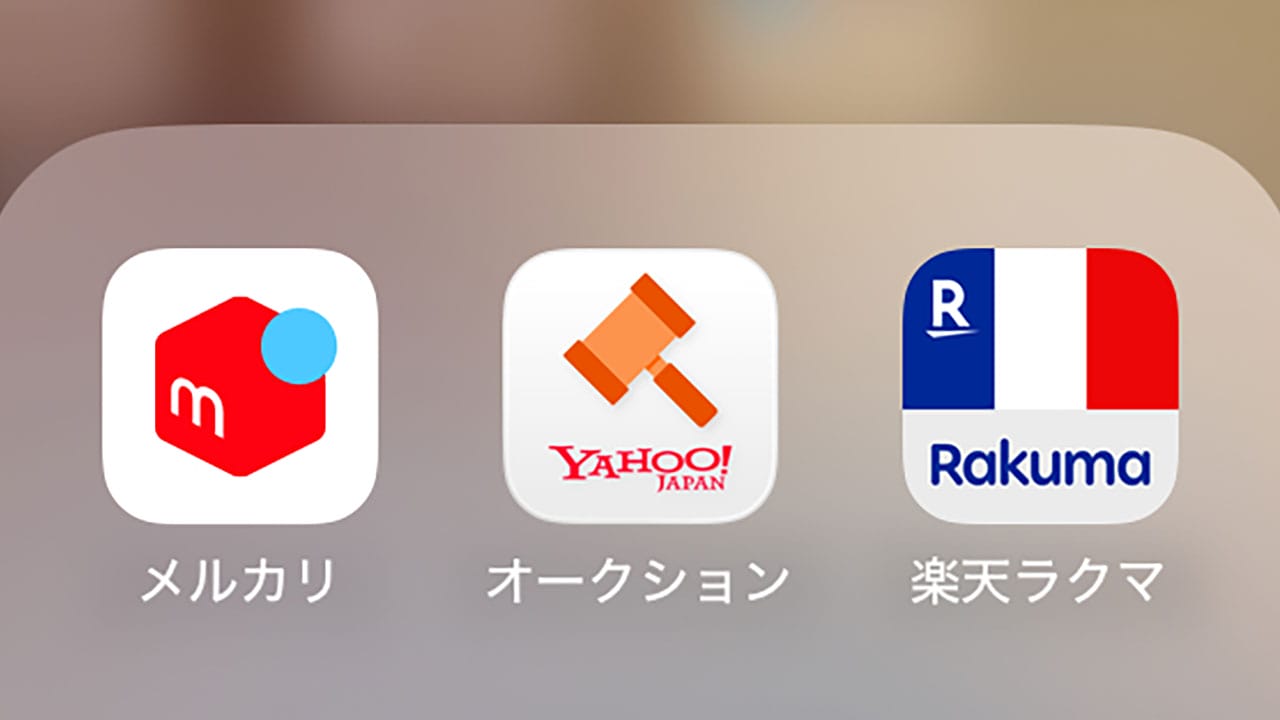Image resolution: width=1280 pixels, height=720 pixels.
Task: Launch Yahoo! Japan Auction (オークション) app
Action: point(640,386)
